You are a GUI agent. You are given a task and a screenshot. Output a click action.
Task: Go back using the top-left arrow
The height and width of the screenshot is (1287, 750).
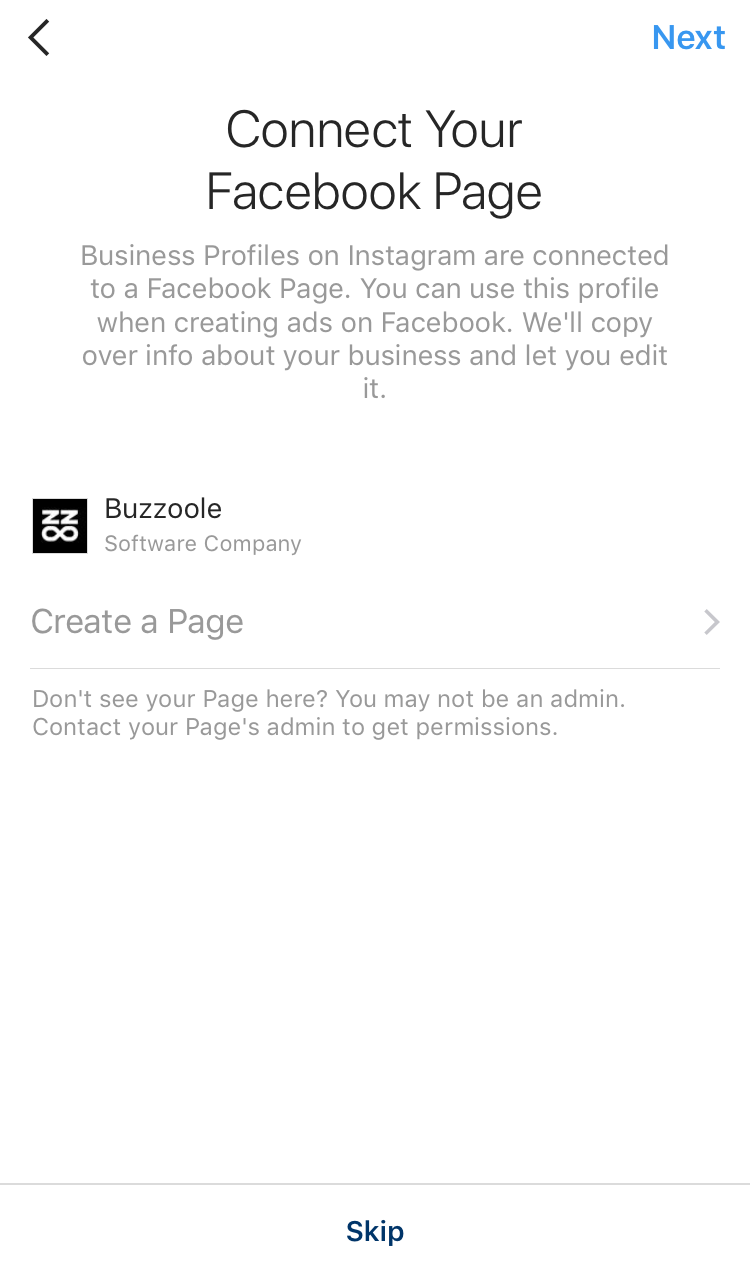coord(39,38)
